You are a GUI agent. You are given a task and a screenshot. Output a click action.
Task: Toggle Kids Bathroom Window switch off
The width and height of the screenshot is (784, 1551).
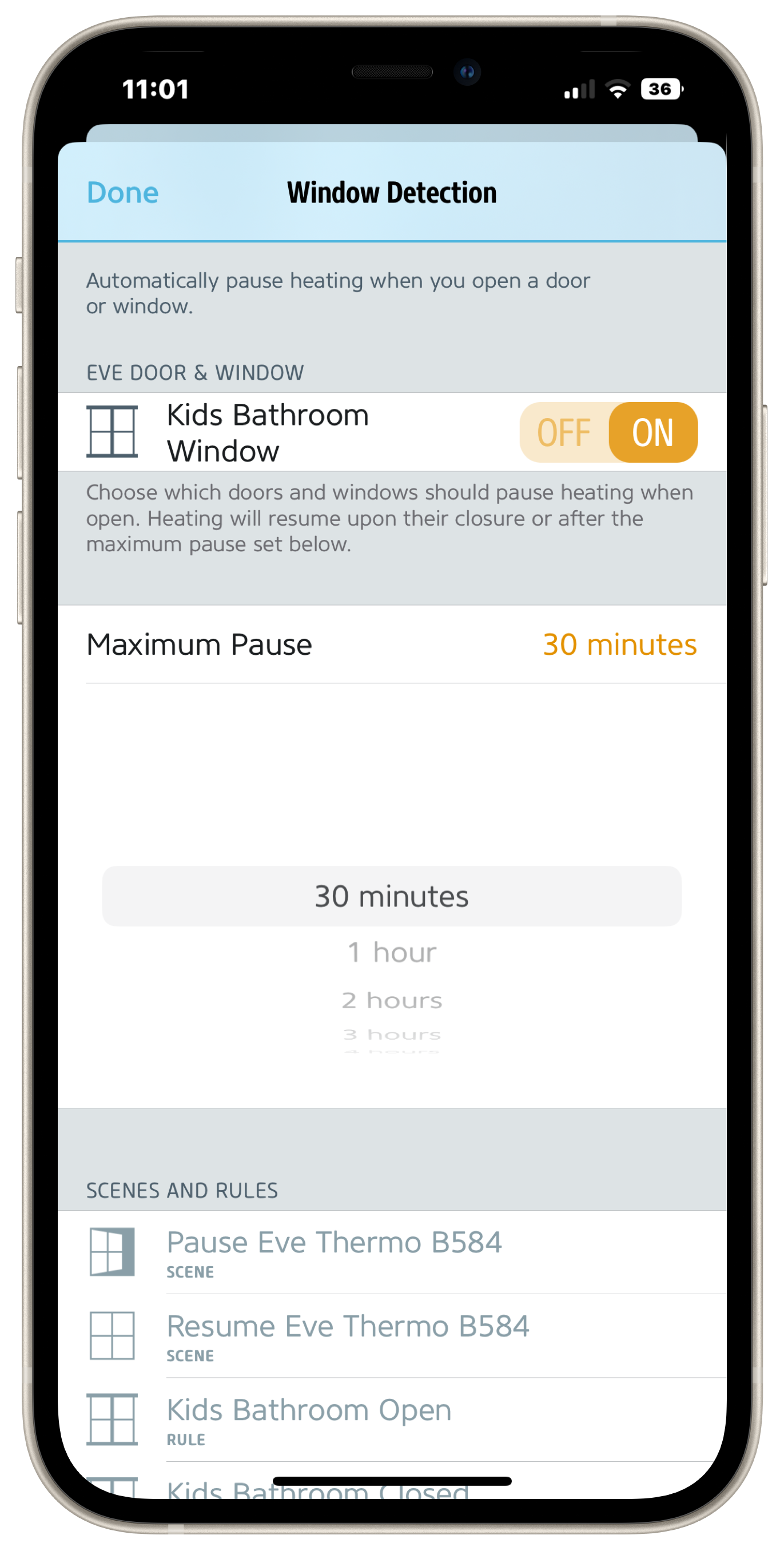(564, 432)
